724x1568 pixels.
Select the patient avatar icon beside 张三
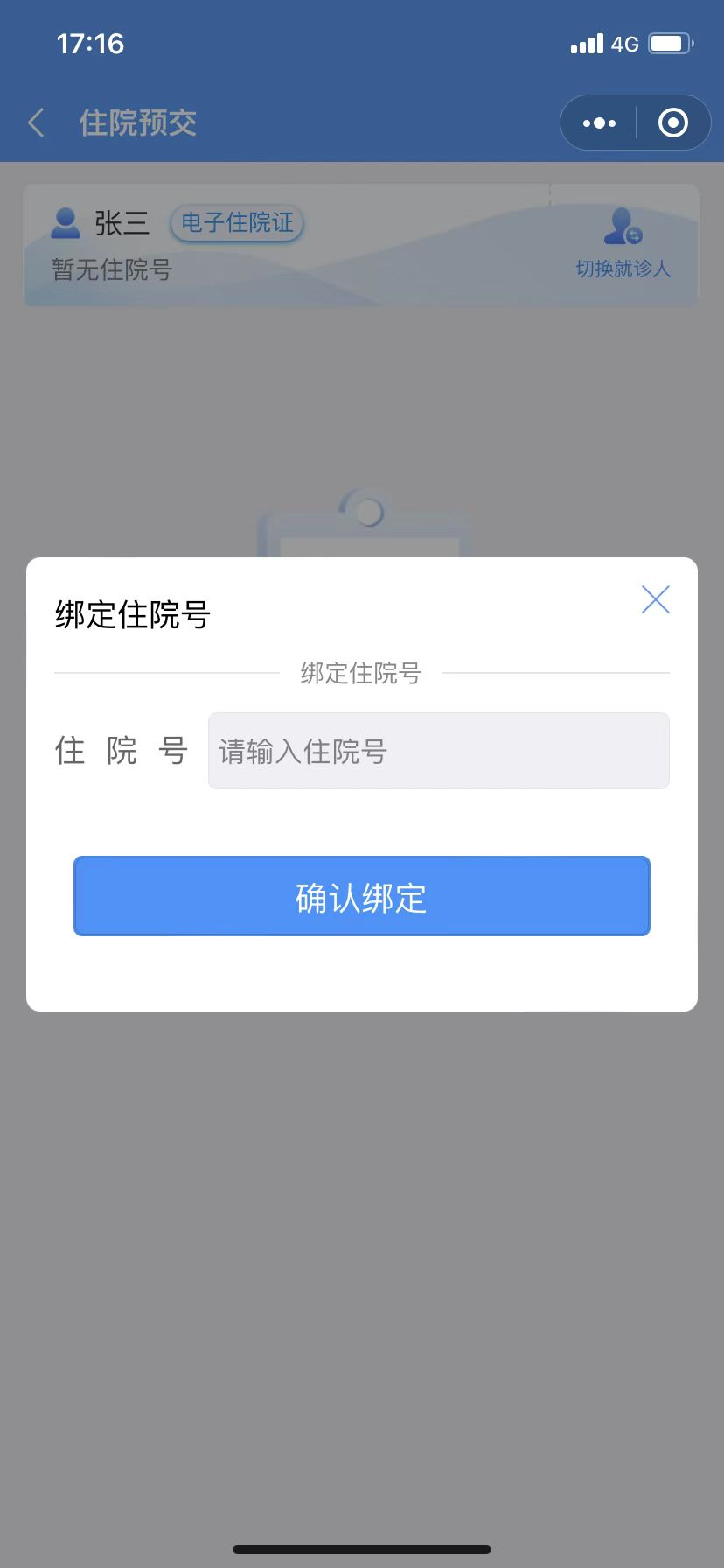click(65, 222)
